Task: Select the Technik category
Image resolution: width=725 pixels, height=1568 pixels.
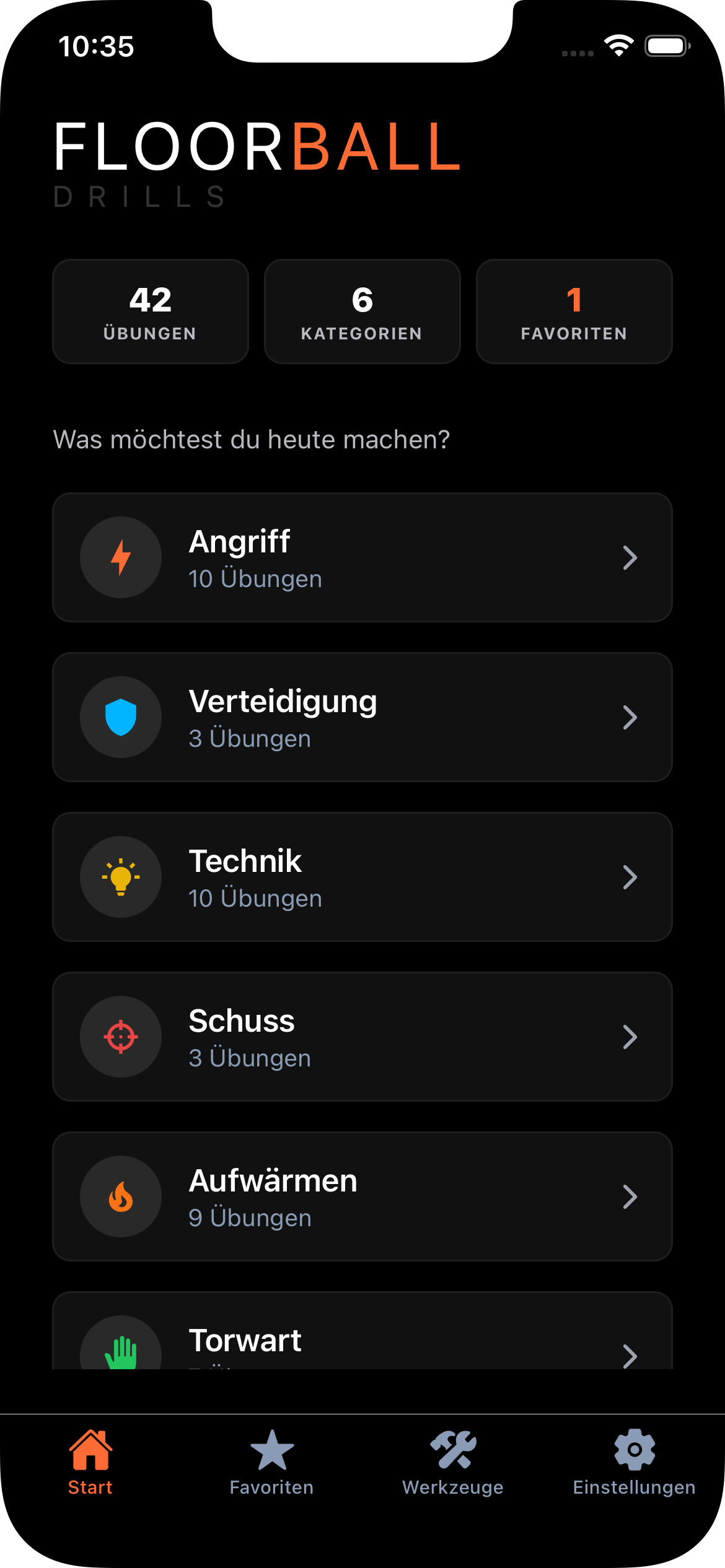Action: (362, 877)
